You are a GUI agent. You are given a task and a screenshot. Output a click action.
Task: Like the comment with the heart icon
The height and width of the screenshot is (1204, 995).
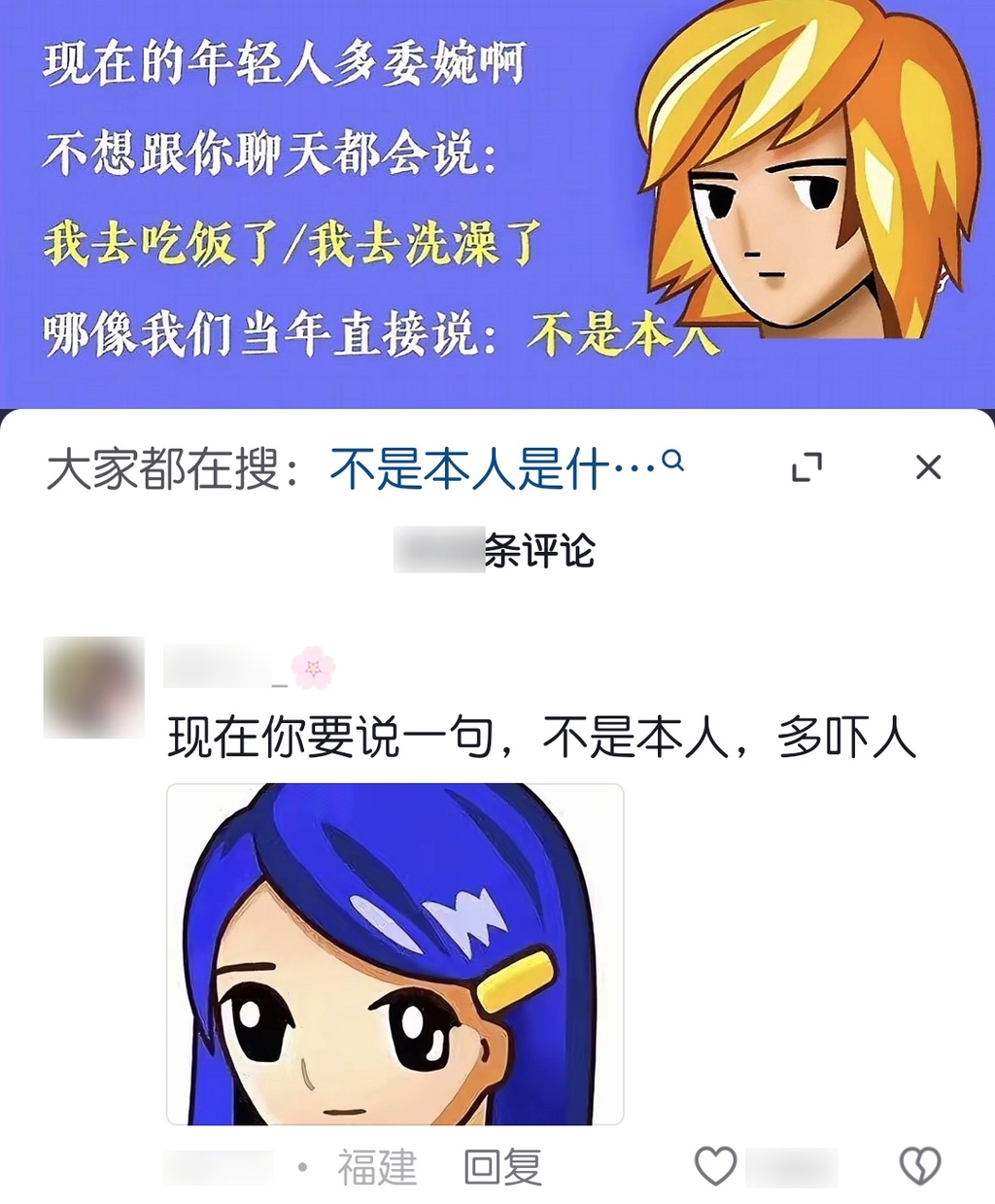pyautogui.click(x=716, y=1166)
